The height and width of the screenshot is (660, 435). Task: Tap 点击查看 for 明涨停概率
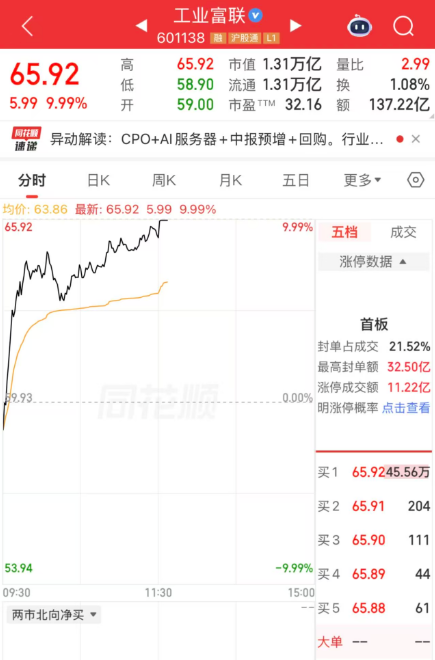click(x=406, y=407)
